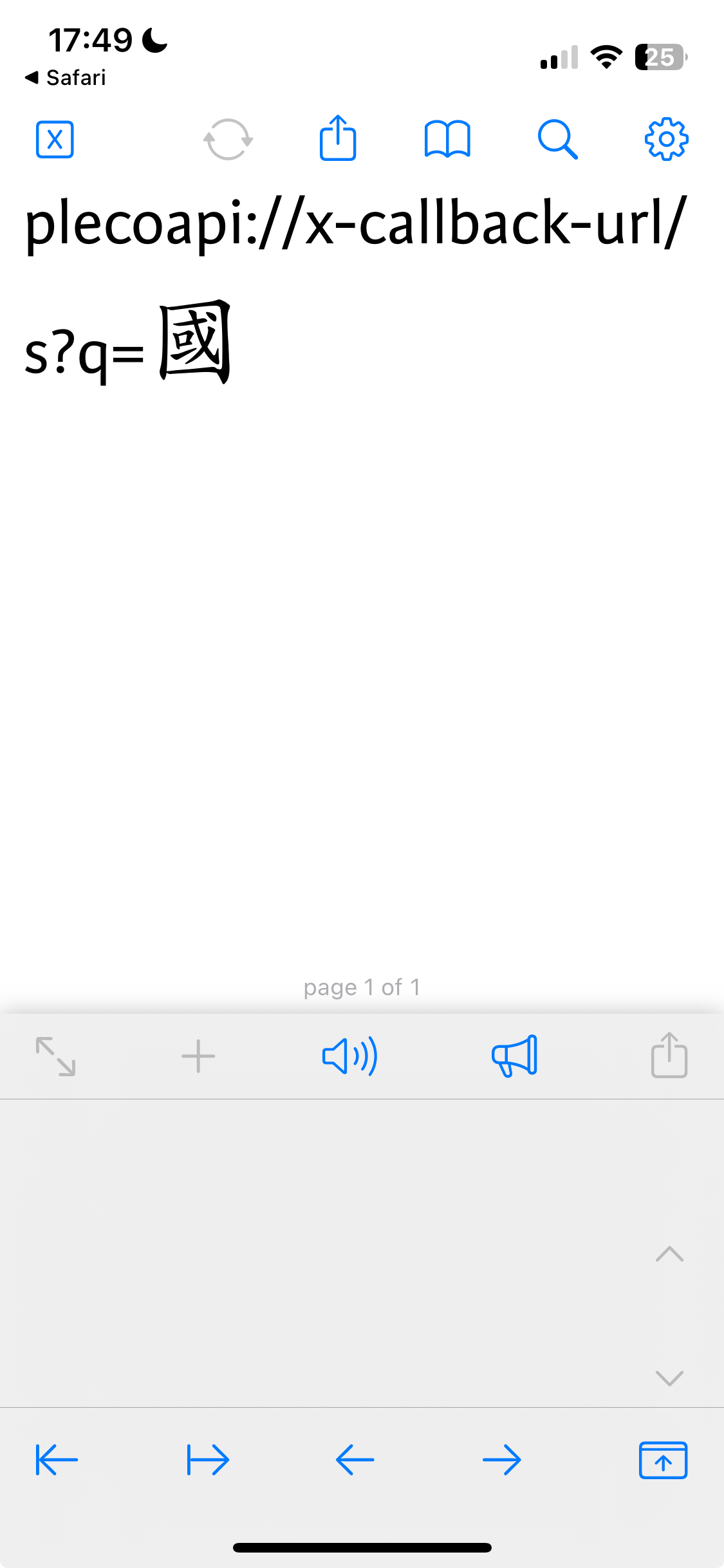Open the bookmarks book icon

(x=447, y=139)
